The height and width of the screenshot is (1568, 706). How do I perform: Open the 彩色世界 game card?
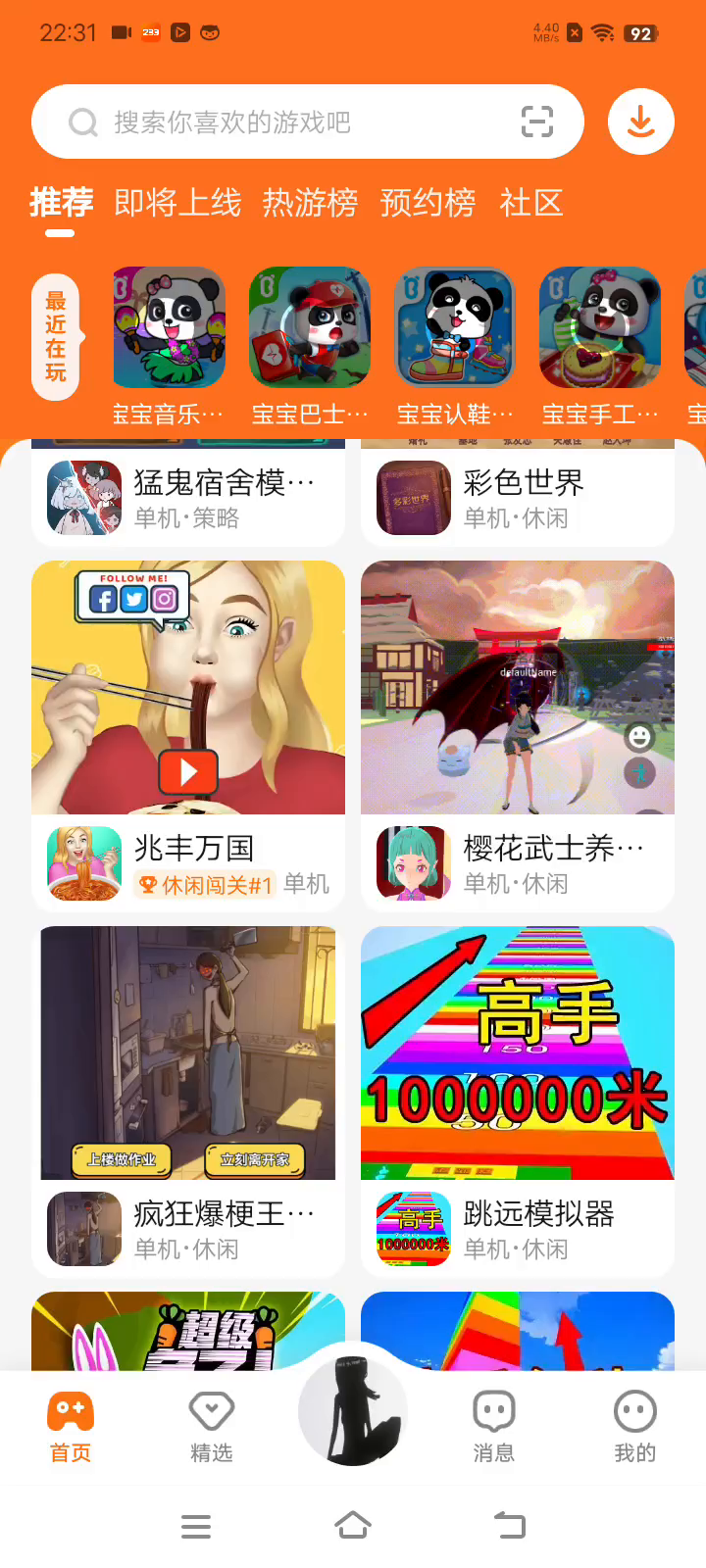518,498
